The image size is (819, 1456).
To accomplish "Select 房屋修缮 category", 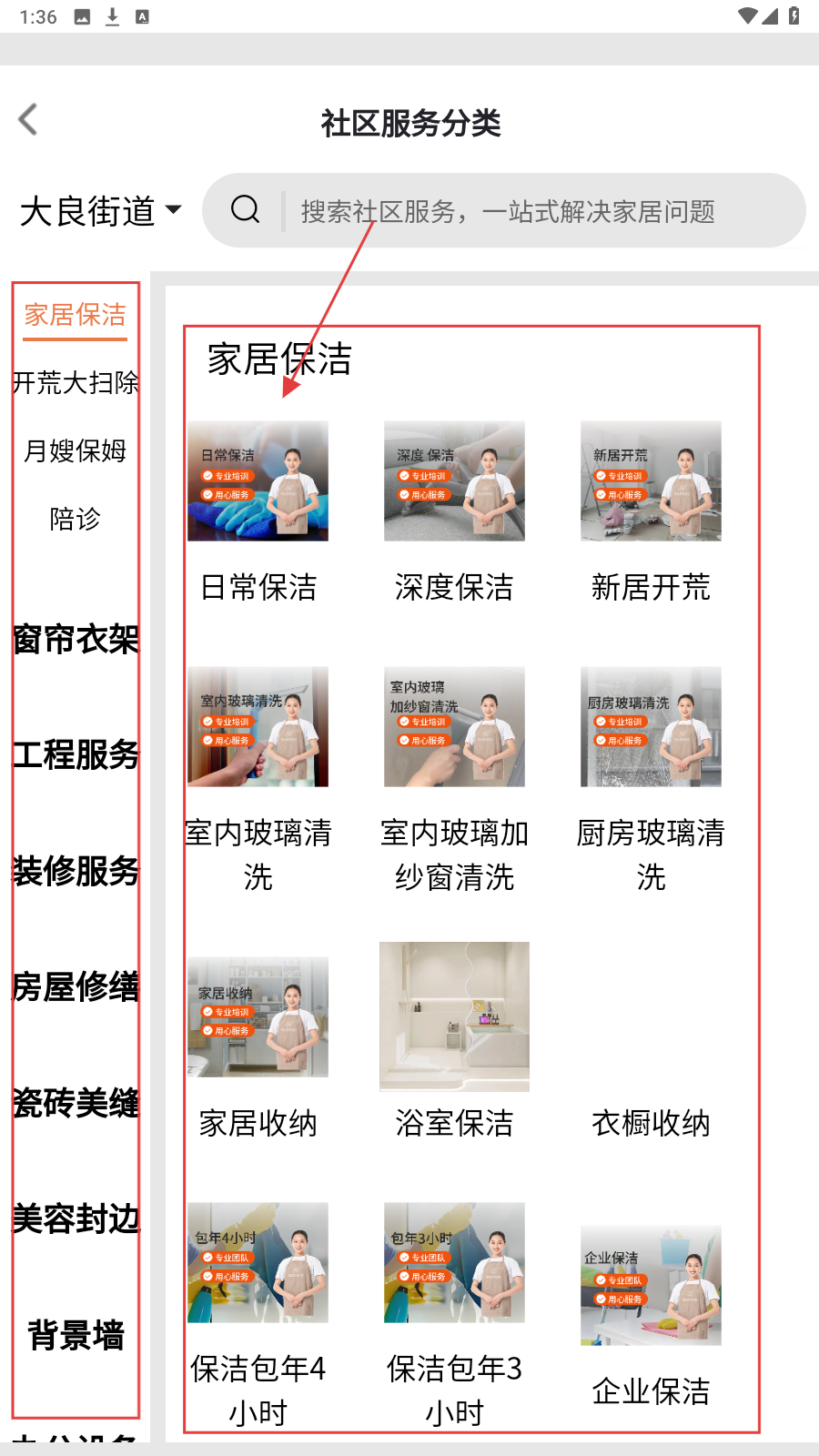I will 76,986.
